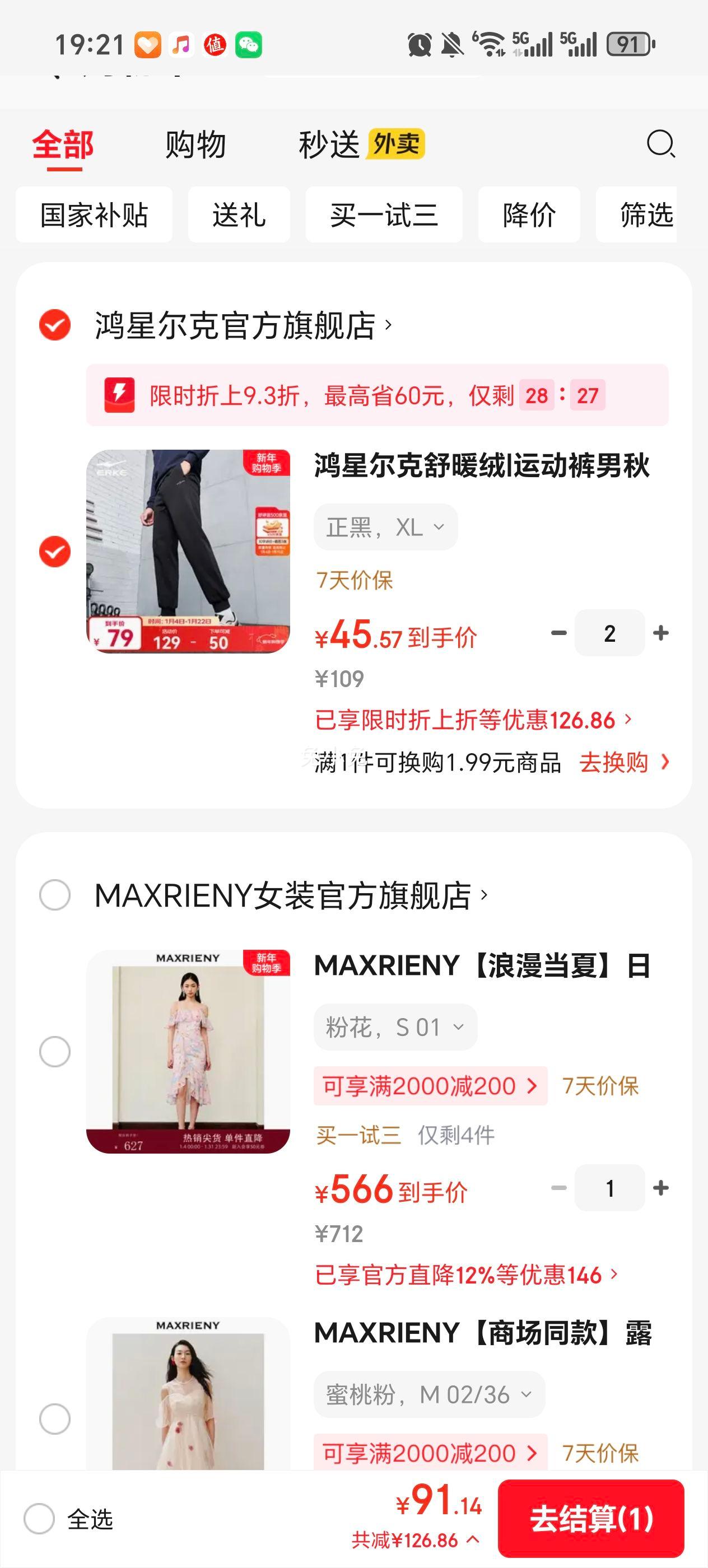Show 降价 items
The width and height of the screenshot is (708, 1568).
tap(528, 215)
